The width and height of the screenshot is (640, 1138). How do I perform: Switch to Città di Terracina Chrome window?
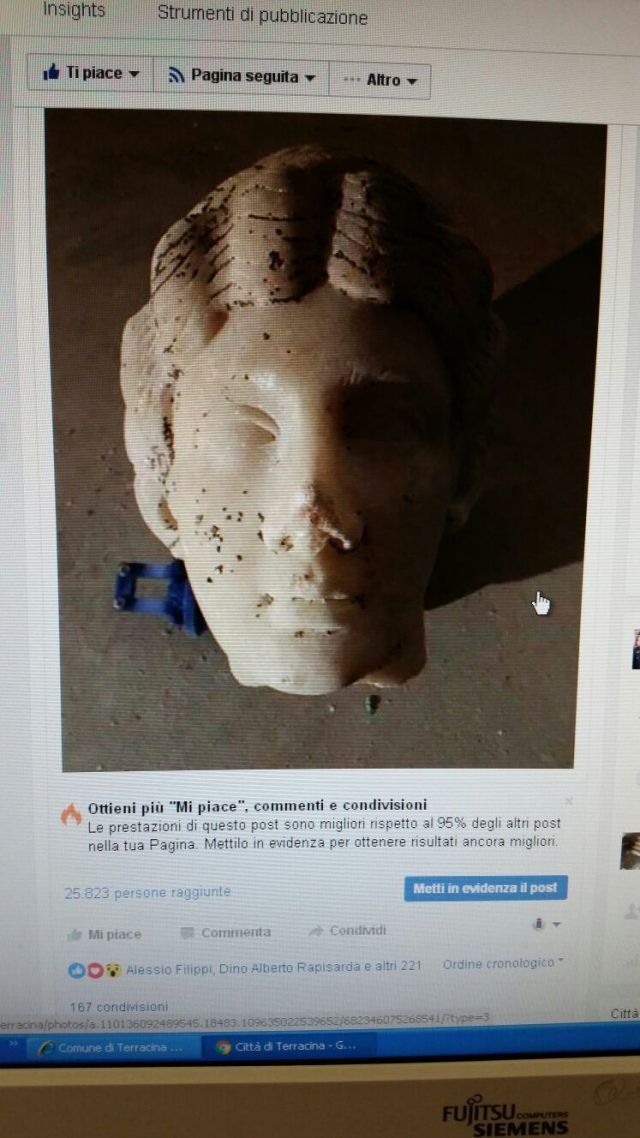pos(288,1047)
